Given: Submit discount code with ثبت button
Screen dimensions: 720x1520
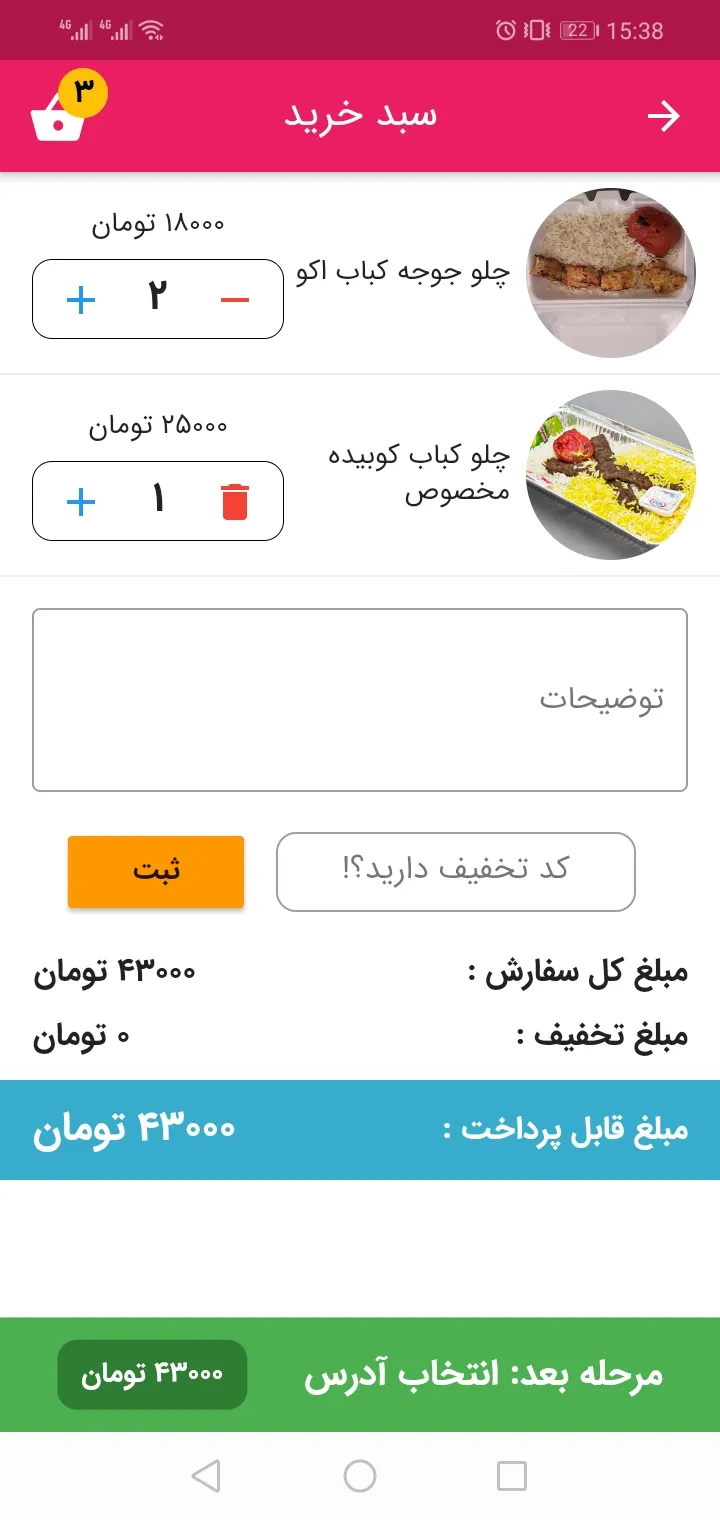Looking at the screenshot, I should click(156, 871).
